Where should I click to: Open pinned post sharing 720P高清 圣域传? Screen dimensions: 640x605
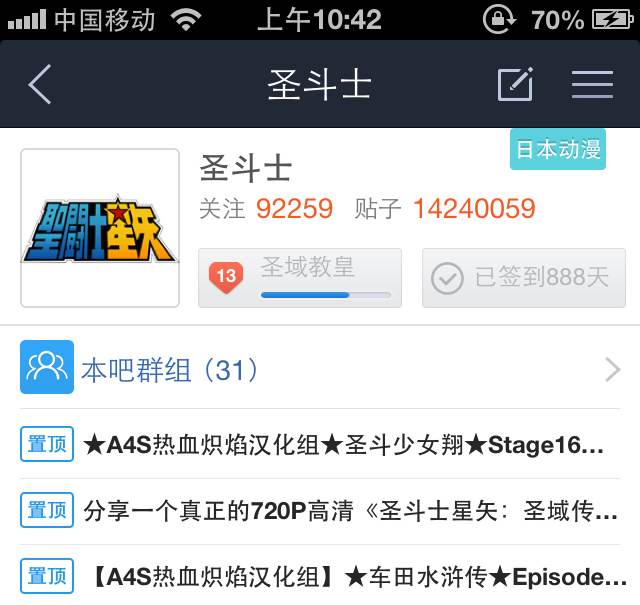coord(320,510)
